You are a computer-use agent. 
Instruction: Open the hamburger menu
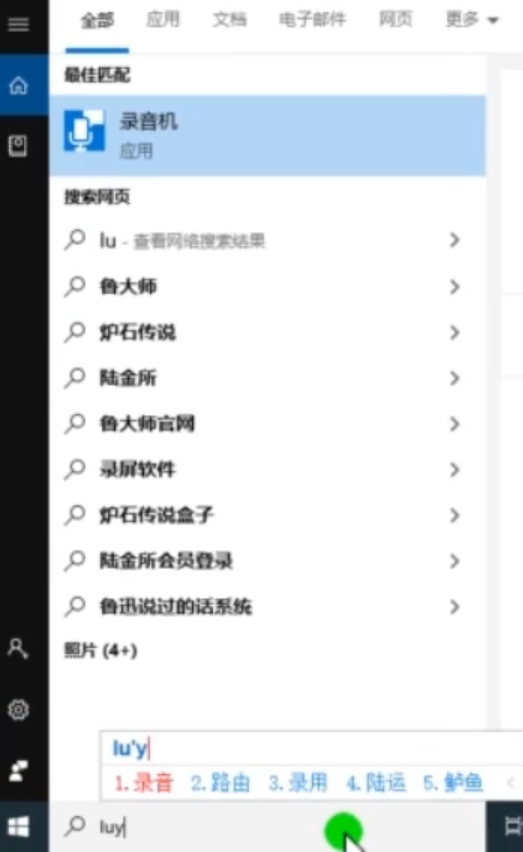coord(18,24)
